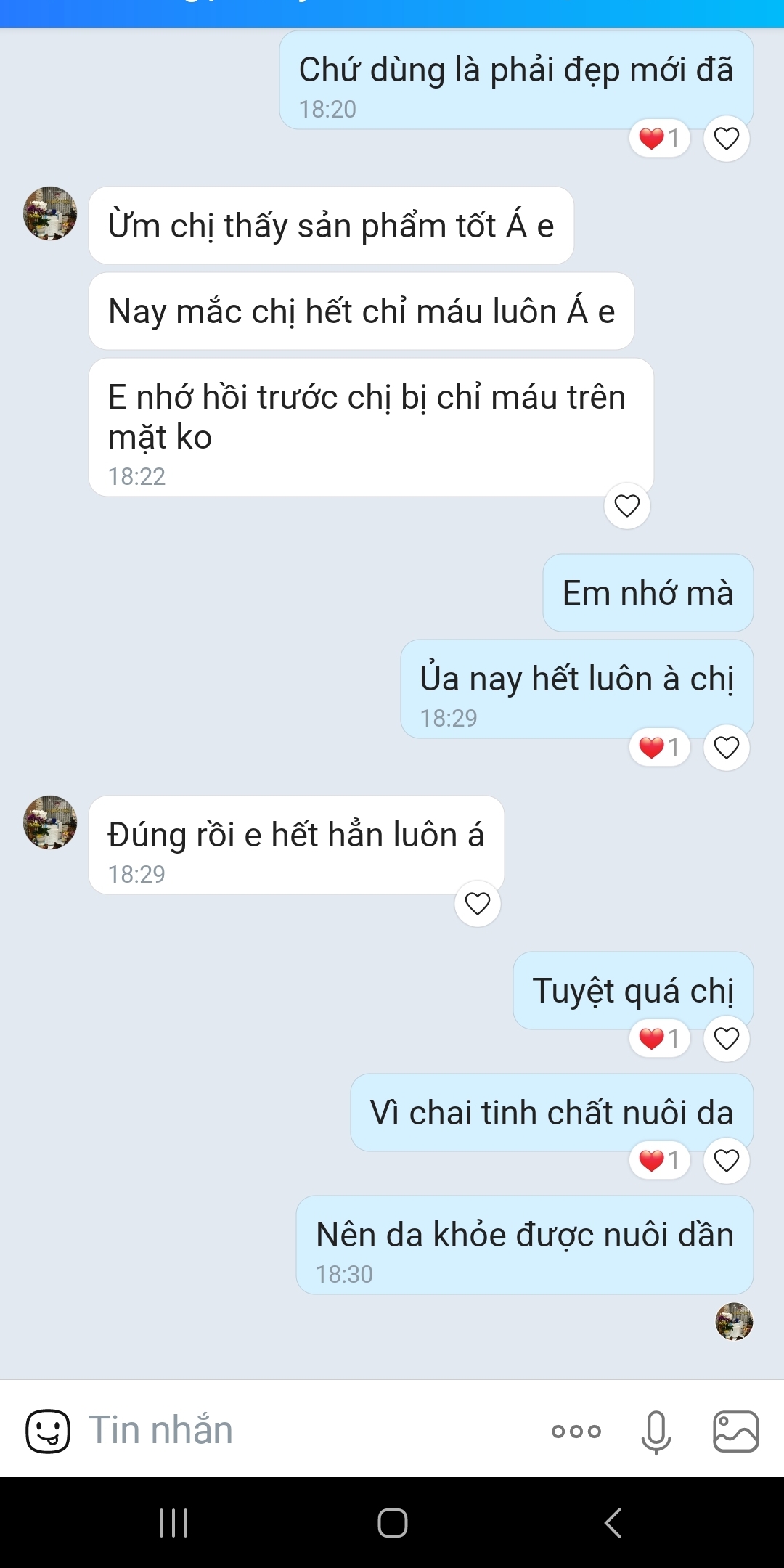The width and height of the screenshot is (784, 1568).
Task: Like the message 'Tuyệt quá chị'
Action: (x=726, y=1039)
